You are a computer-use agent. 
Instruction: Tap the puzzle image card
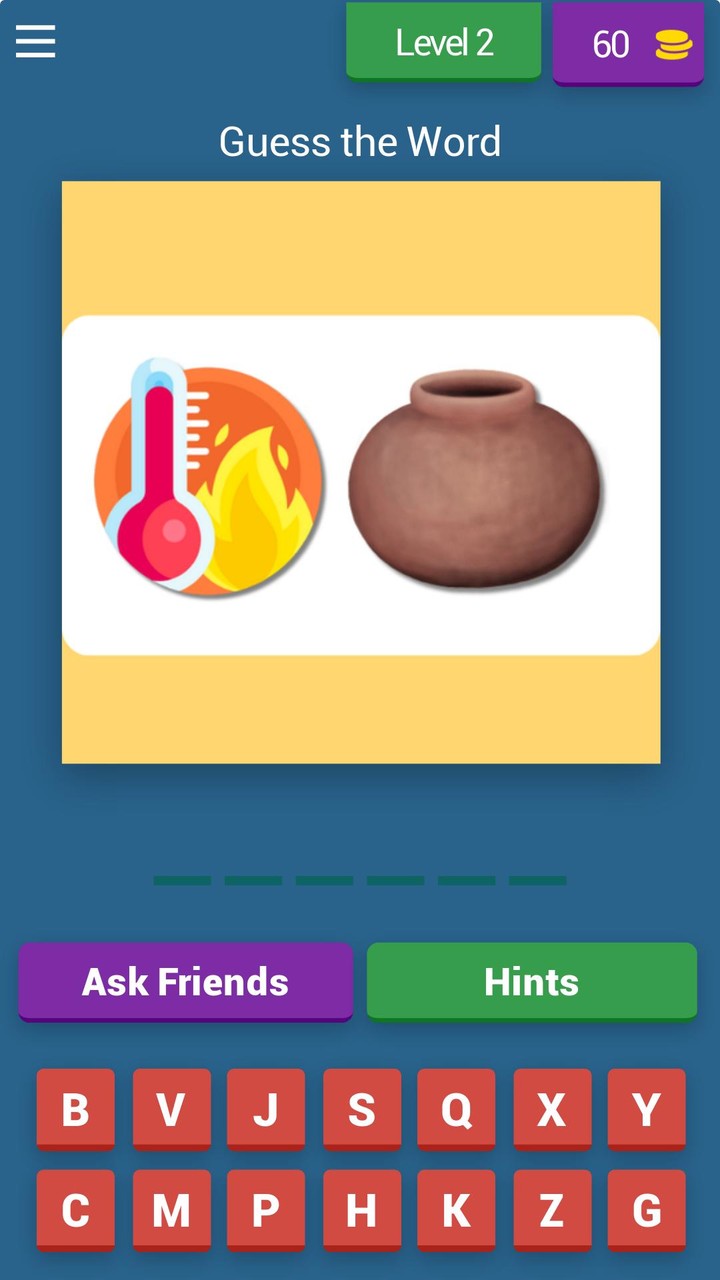pos(361,470)
